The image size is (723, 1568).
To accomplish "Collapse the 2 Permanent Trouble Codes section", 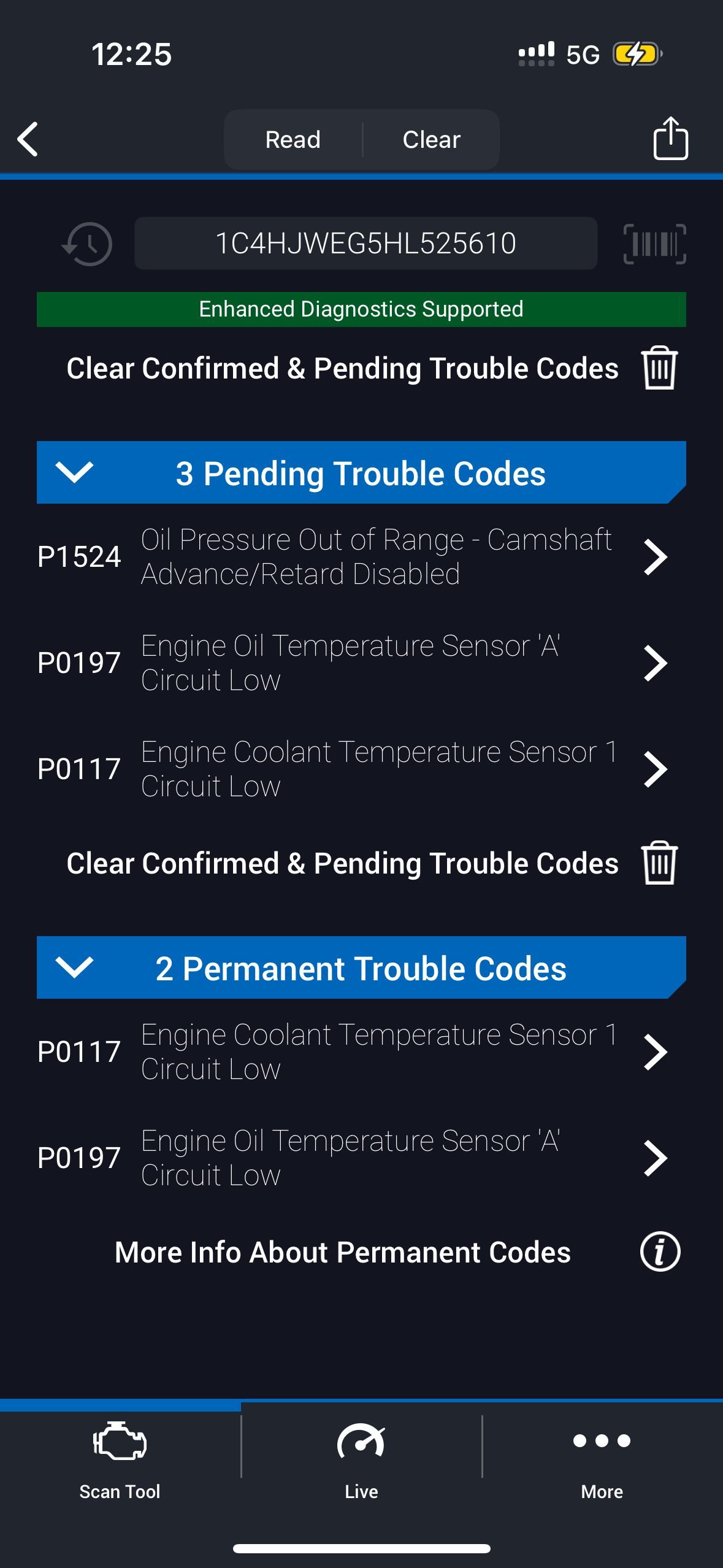I will click(x=74, y=968).
